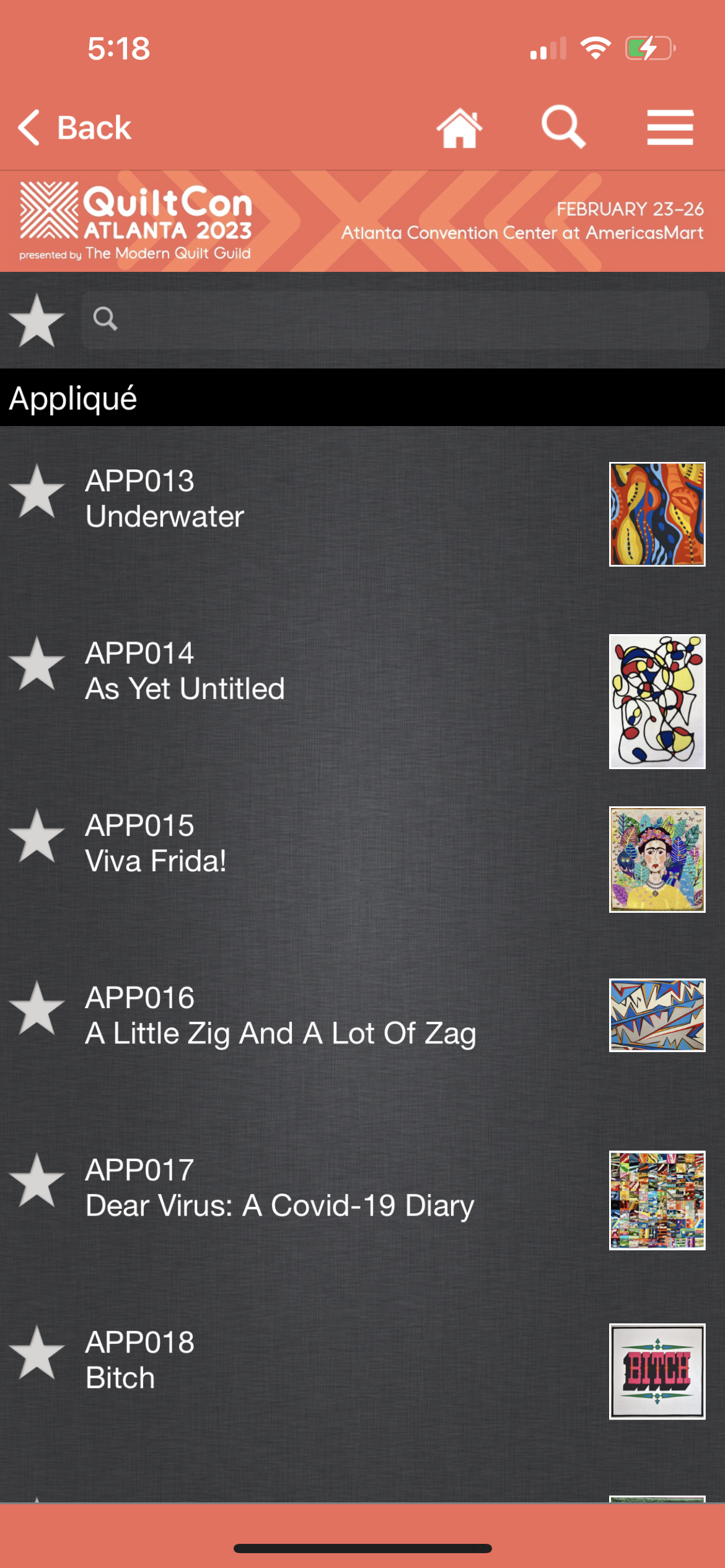
Task: Open the home icon
Action: pyautogui.click(x=459, y=128)
